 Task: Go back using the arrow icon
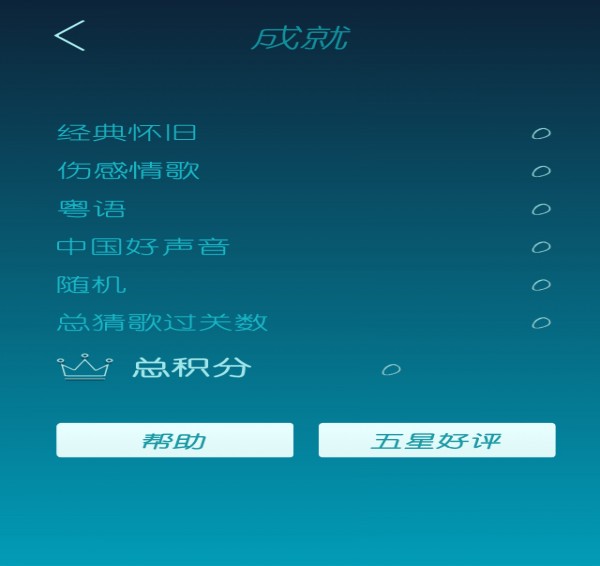(69, 36)
